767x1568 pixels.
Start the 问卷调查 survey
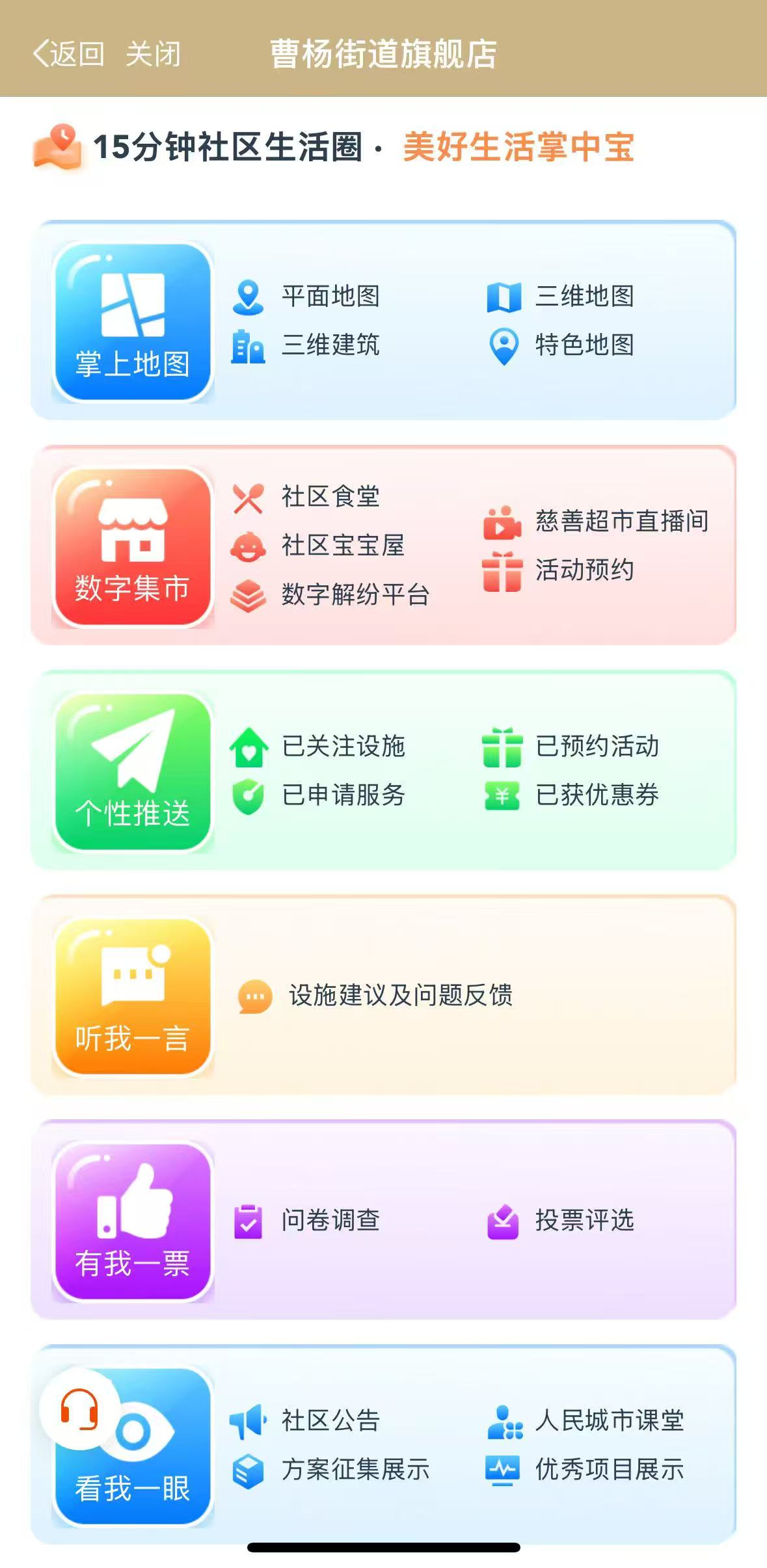click(x=329, y=1221)
